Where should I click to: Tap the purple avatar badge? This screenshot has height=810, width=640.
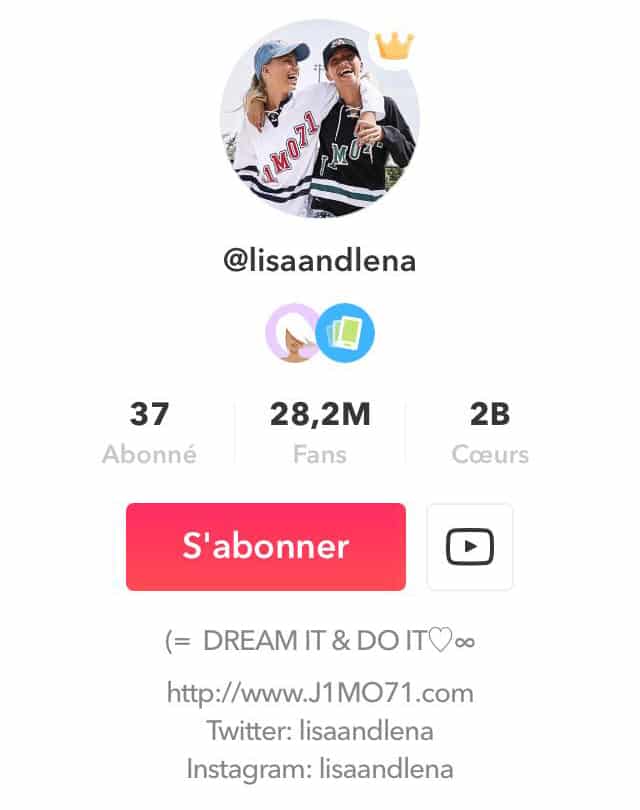click(x=291, y=333)
